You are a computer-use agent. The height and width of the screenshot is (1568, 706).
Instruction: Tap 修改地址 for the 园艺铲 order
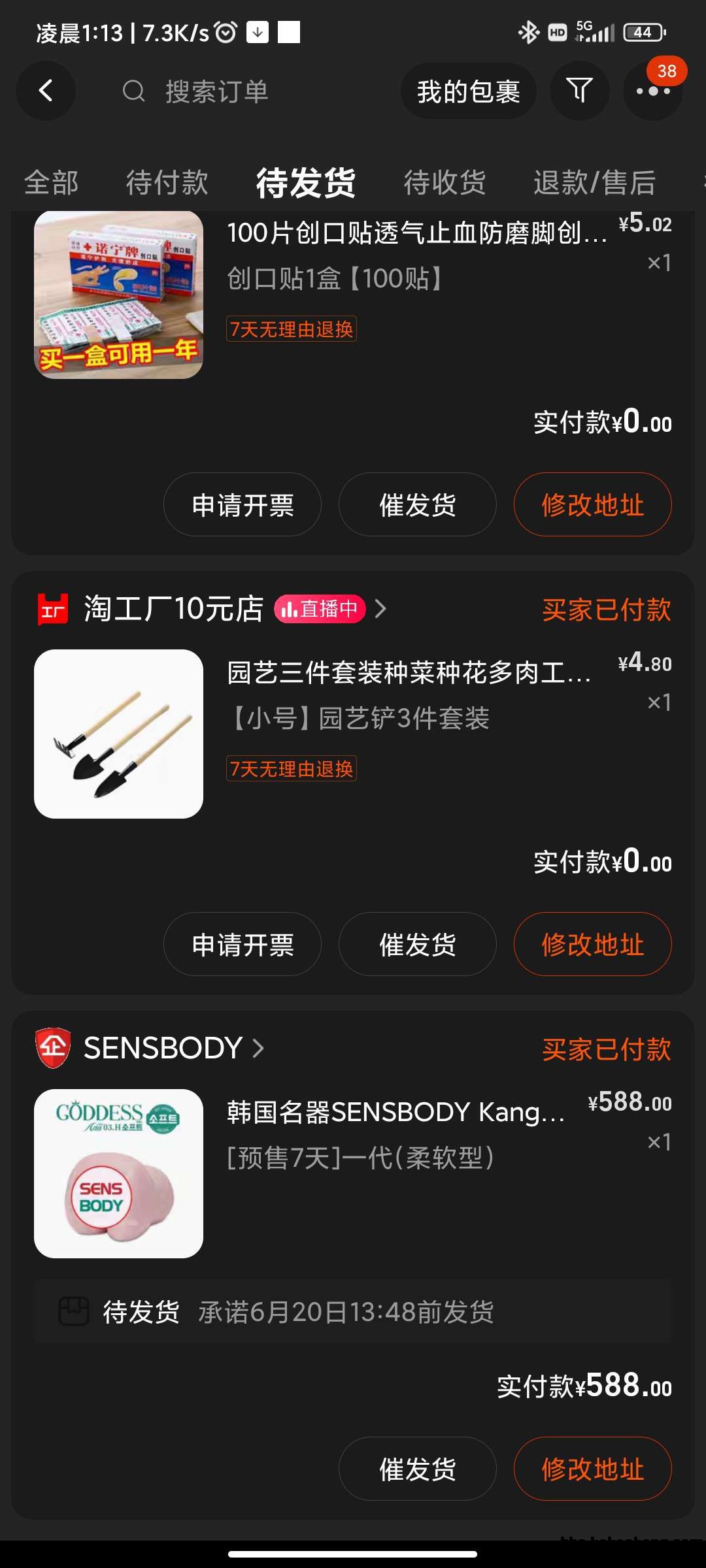click(593, 945)
